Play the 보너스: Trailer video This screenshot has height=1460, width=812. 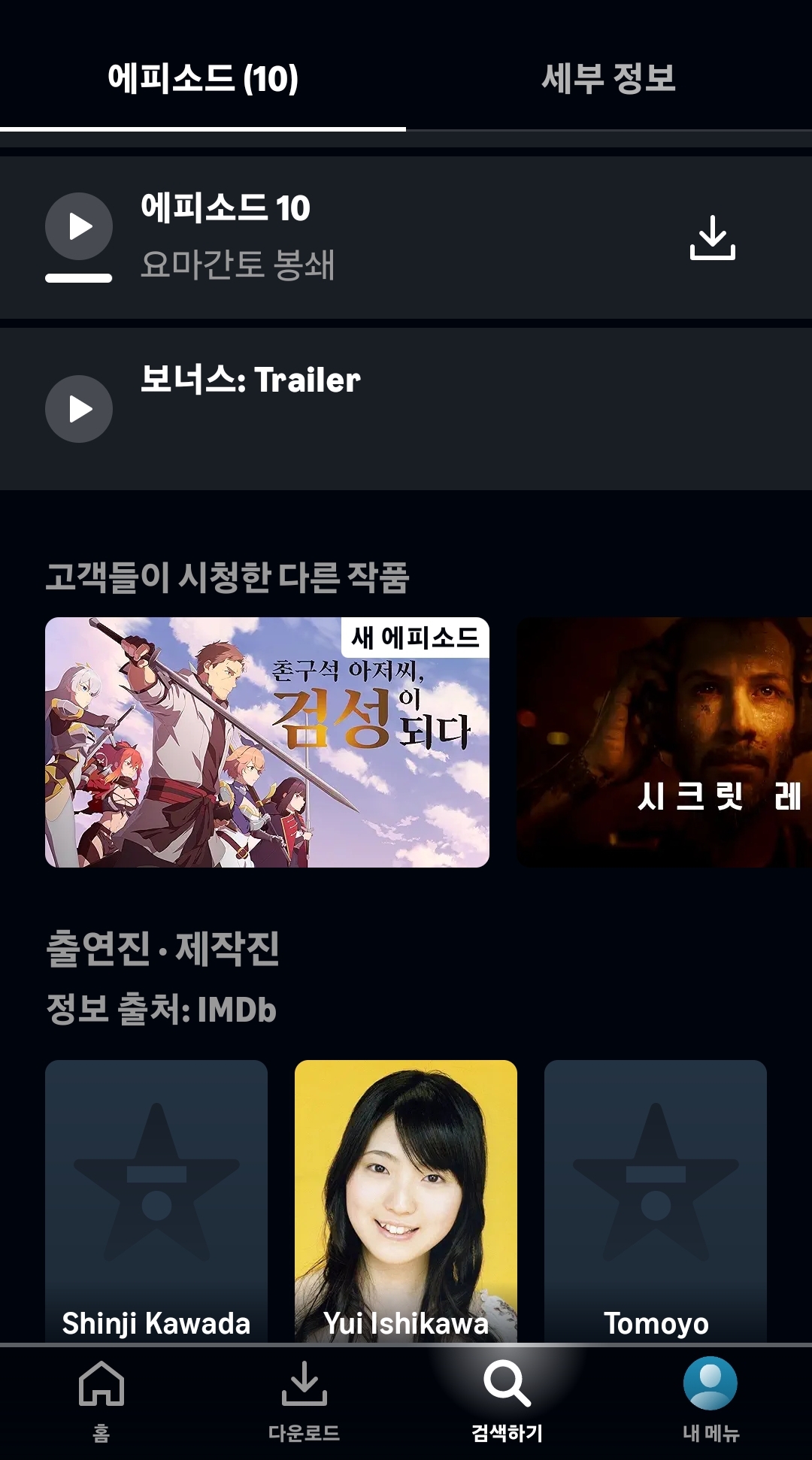click(x=79, y=409)
